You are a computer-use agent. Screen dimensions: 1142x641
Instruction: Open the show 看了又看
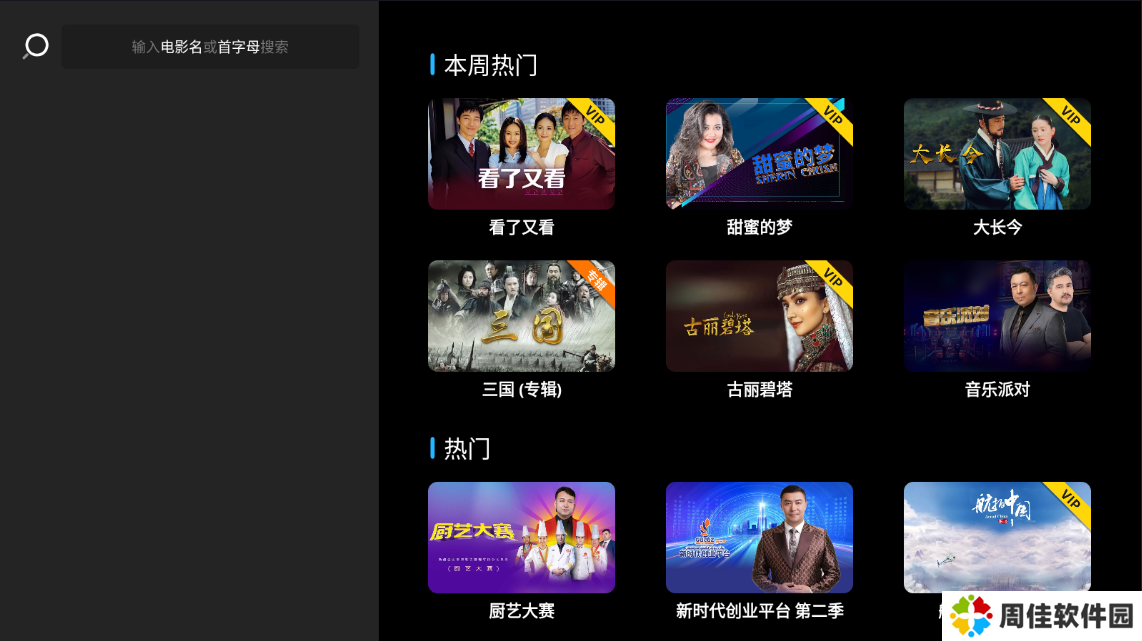[x=521, y=154]
